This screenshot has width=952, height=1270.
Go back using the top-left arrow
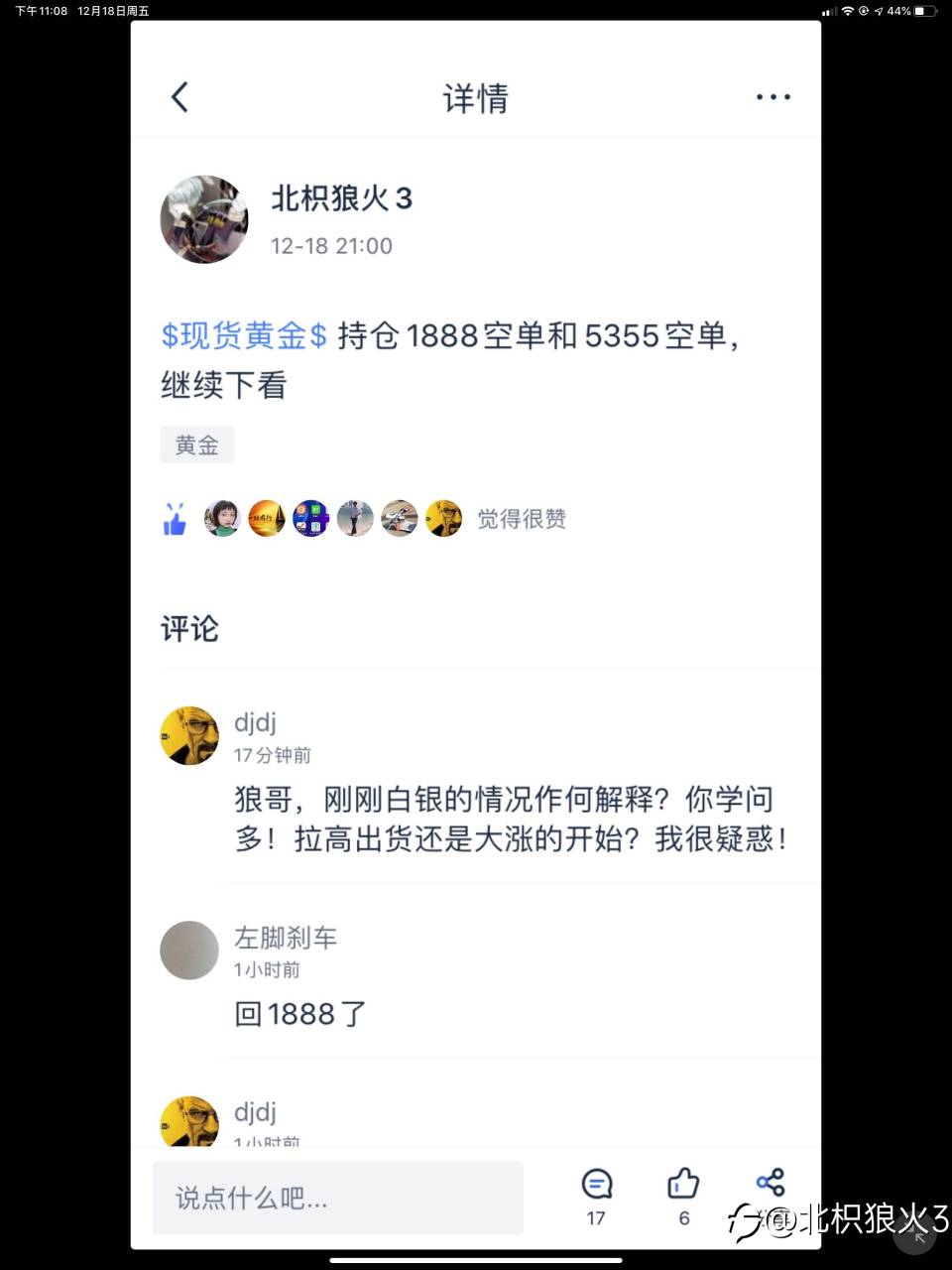pos(179,97)
